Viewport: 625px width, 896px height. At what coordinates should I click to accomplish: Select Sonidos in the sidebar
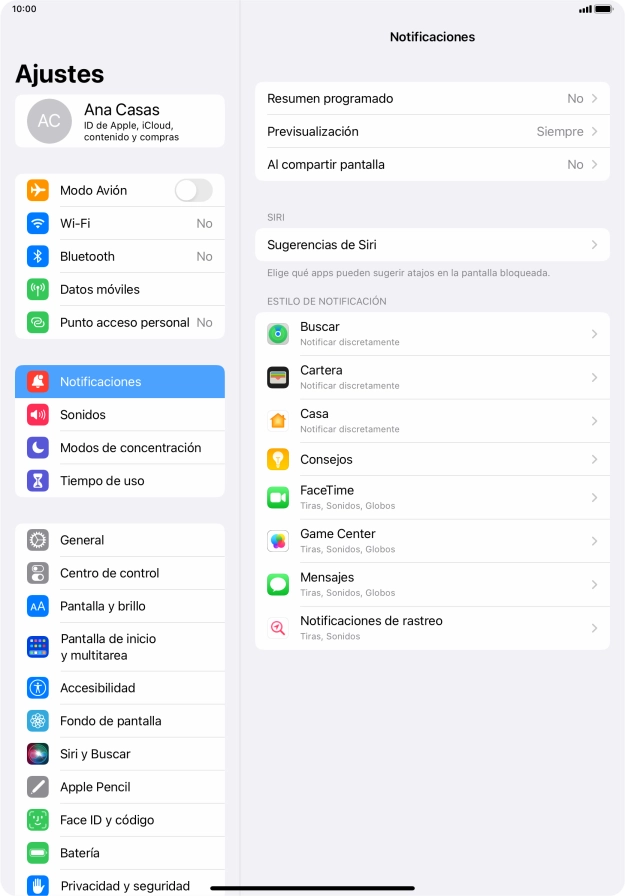coord(120,414)
